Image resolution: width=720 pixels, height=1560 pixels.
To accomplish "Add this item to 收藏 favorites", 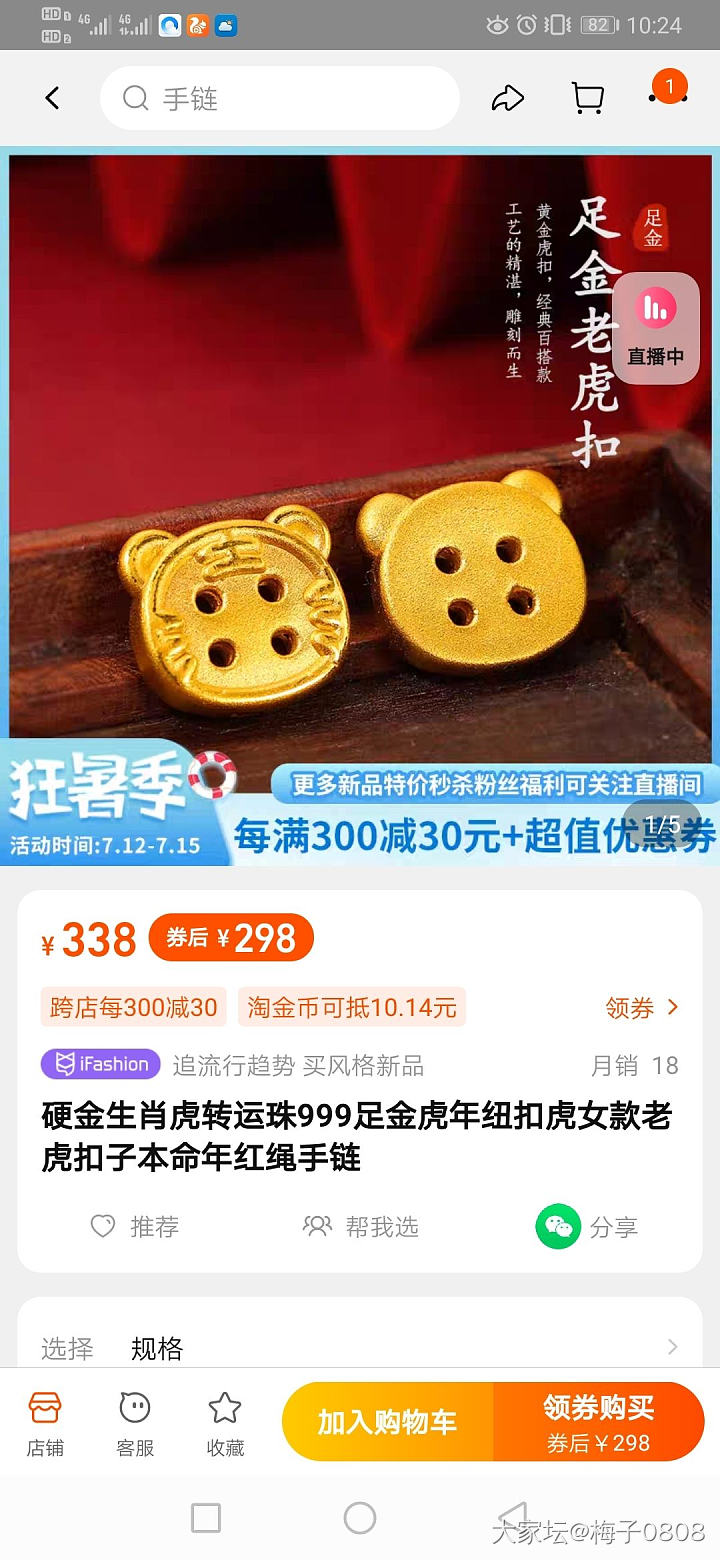I will (225, 1422).
